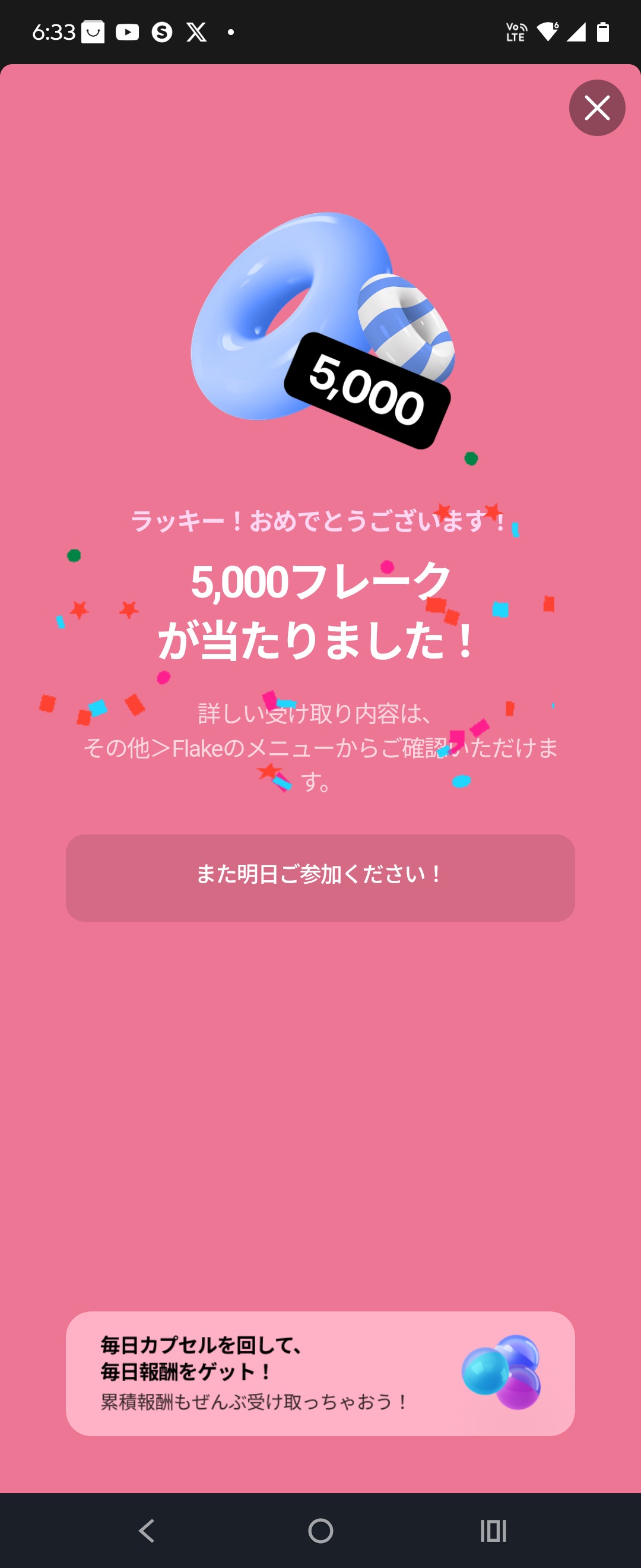Close the reward popup with the X
Viewport: 641px width, 1568px height.
(596, 108)
